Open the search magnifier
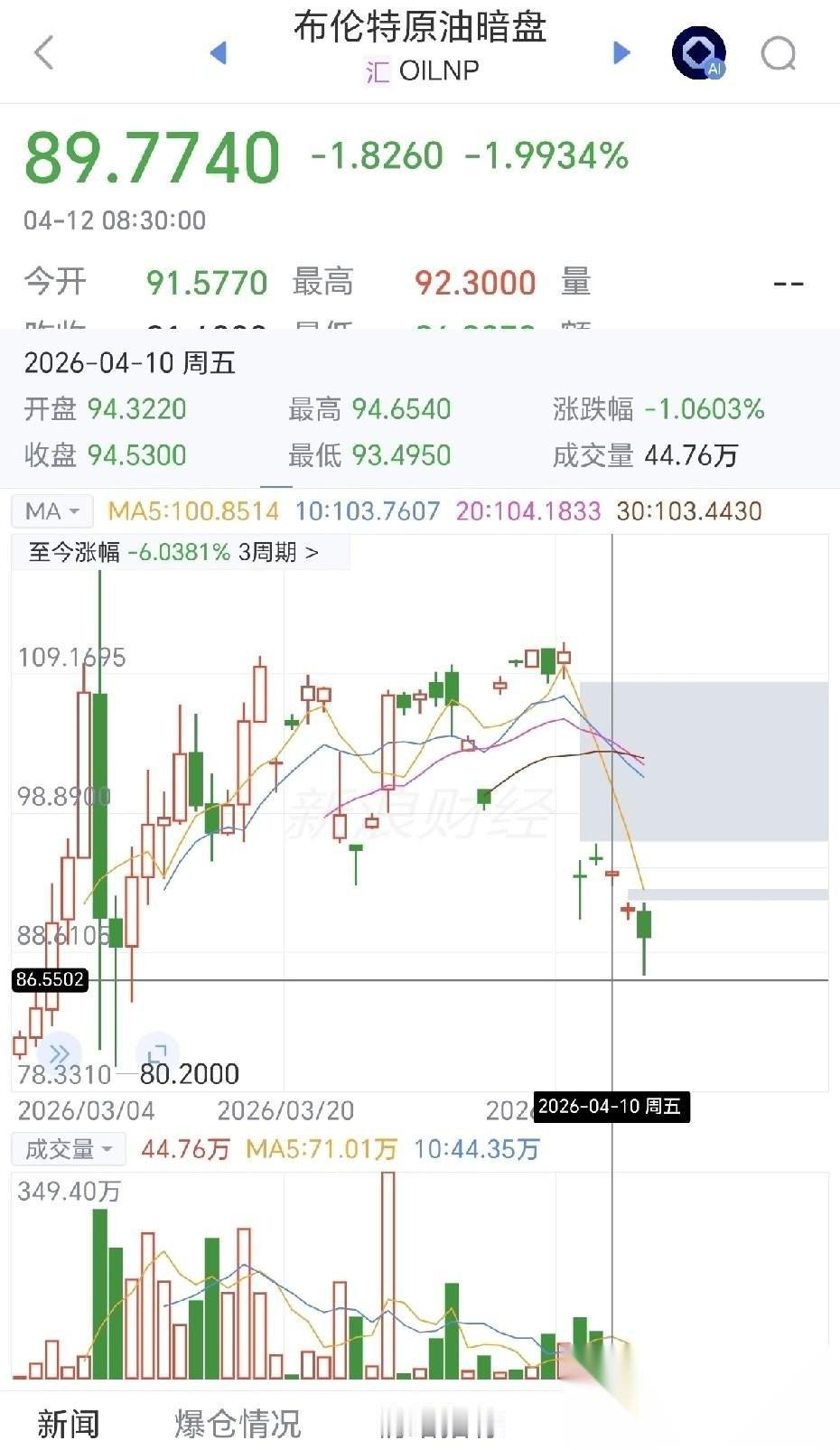 pos(779,54)
